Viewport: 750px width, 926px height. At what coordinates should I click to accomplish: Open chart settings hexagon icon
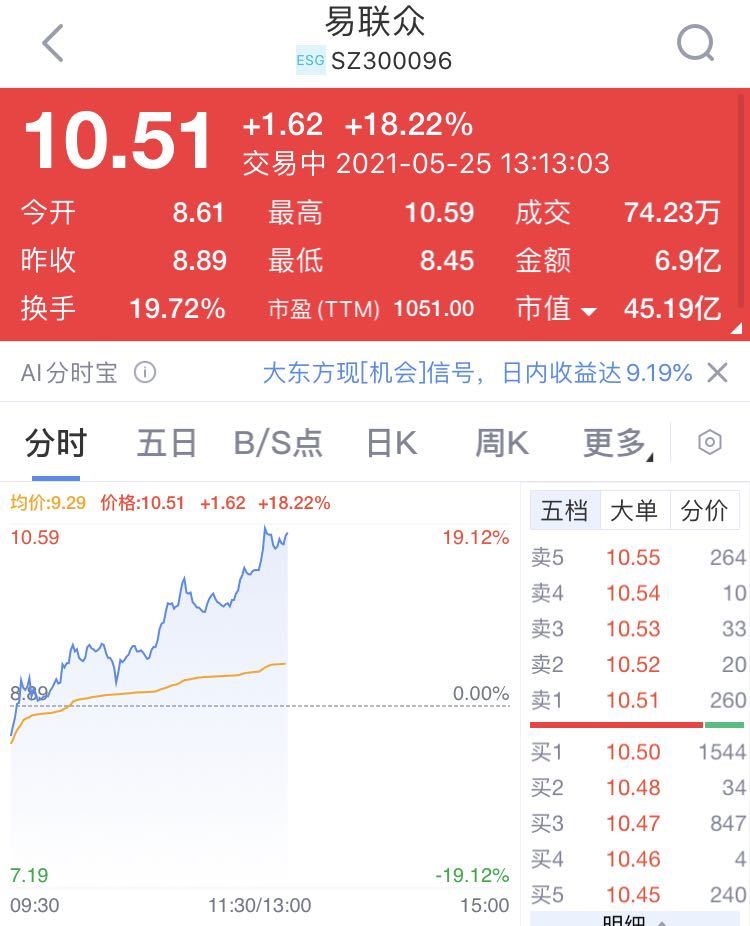pos(709,442)
